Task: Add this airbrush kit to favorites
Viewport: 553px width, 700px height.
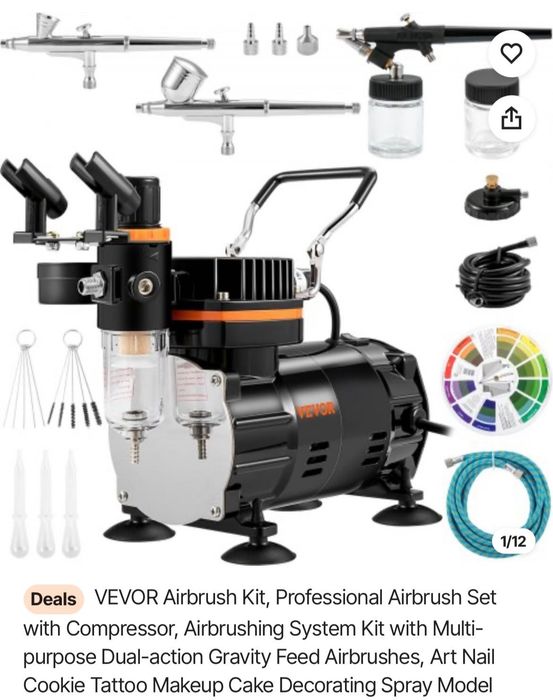Action: click(511, 53)
